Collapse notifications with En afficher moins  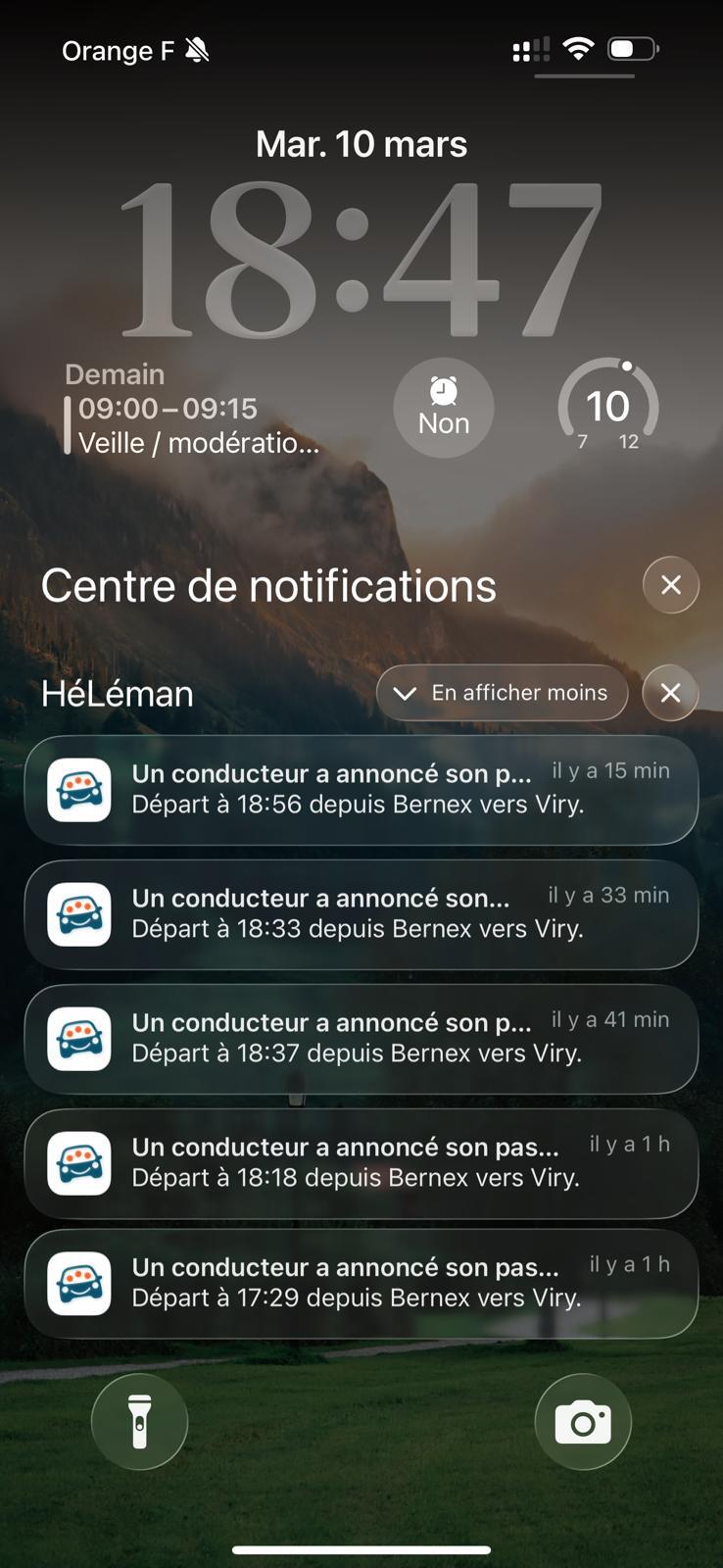[502, 693]
